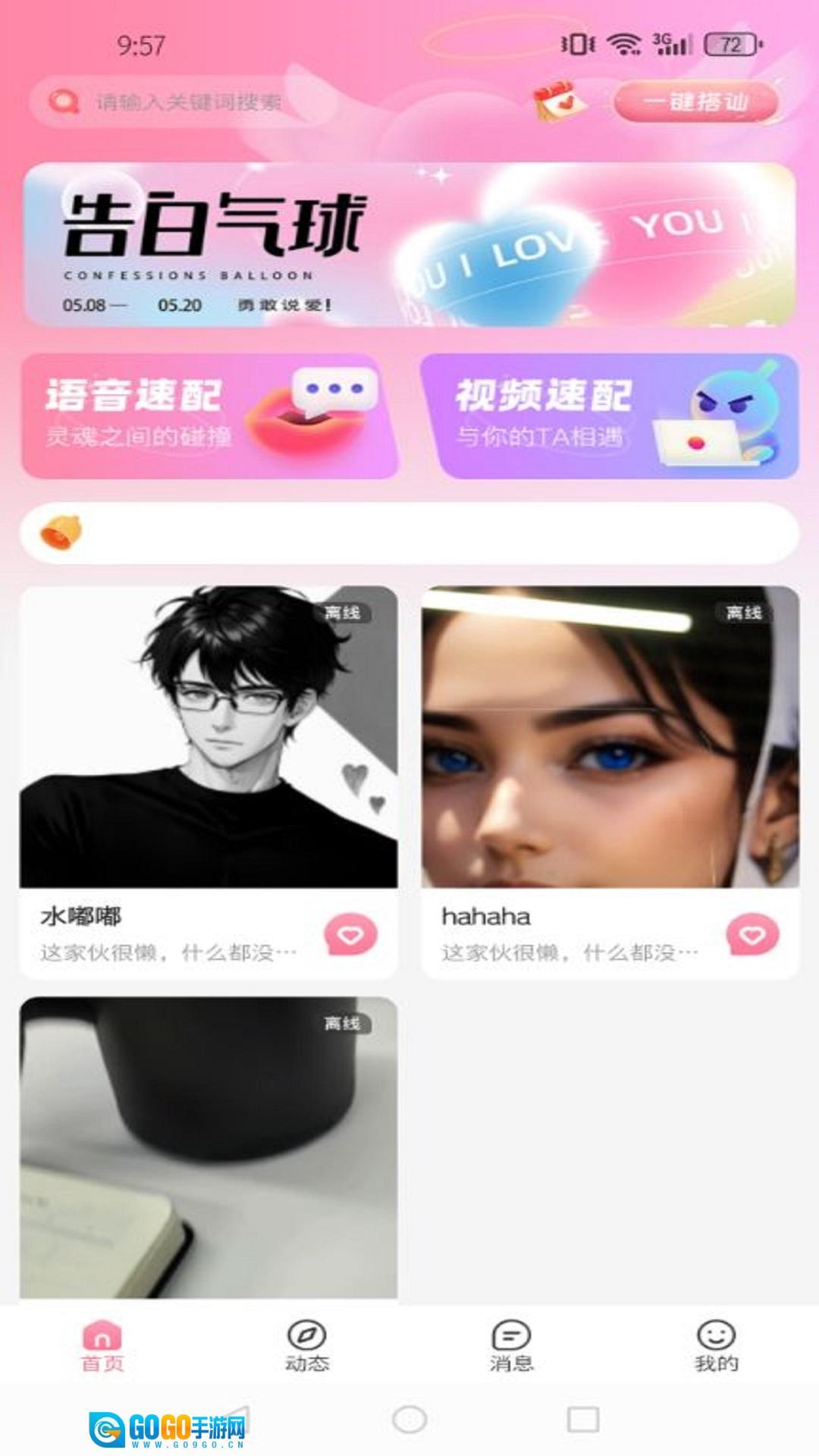Screen dimensions: 819x1456
Task: Switch to the 首页 tab
Action: coord(102,1347)
